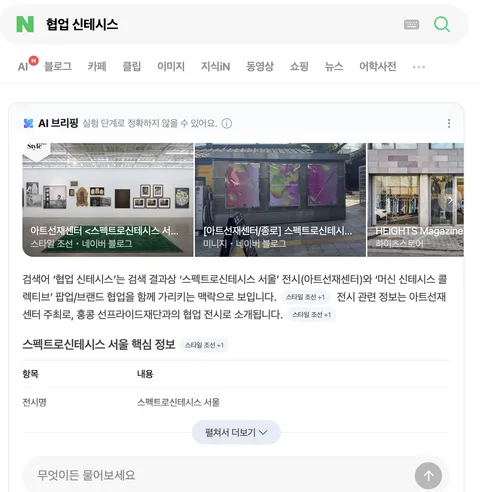
Task: Edit the search query 협업 신테시스
Action: [x=82, y=24]
